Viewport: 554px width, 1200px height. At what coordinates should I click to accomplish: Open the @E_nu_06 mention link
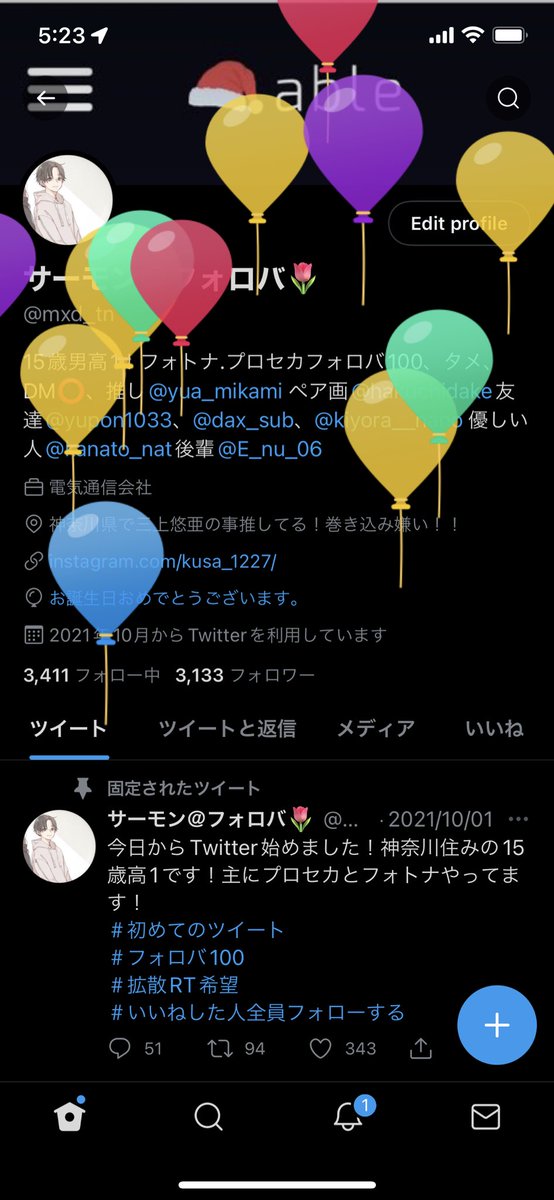270,449
